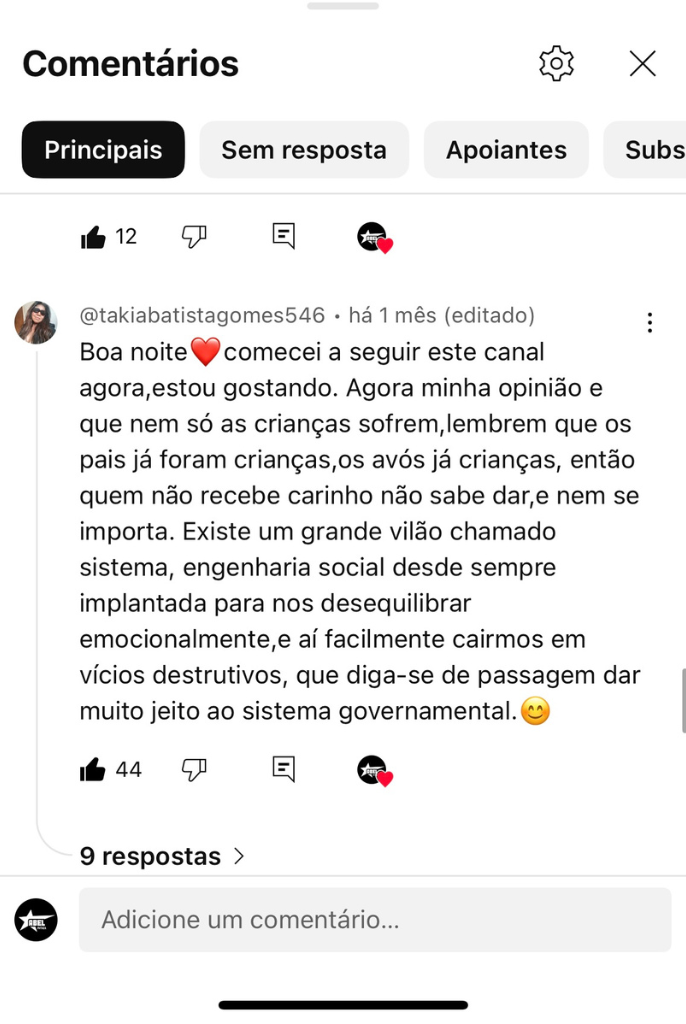Switch to Sem resposta filter

[x=304, y=150]
